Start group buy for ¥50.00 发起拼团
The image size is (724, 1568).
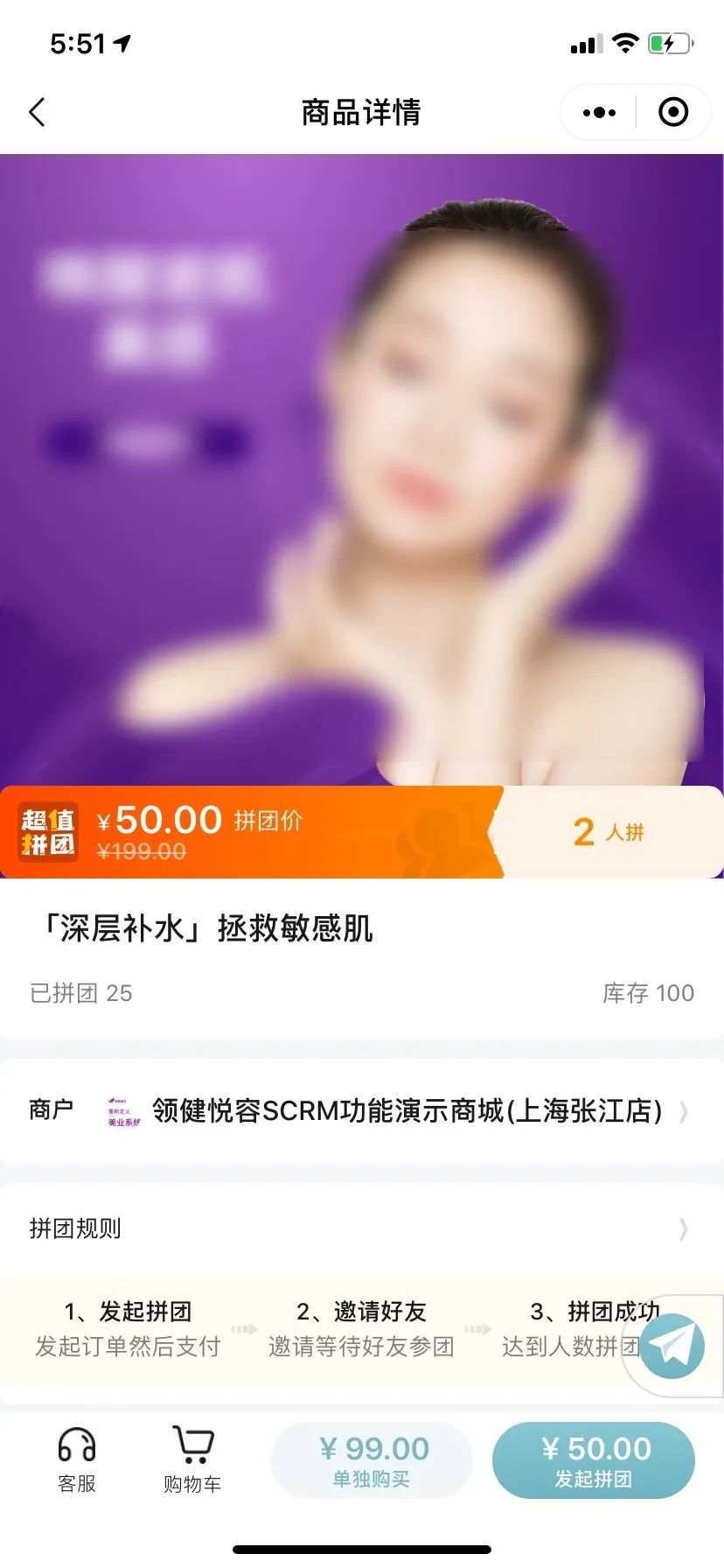point(594,1460)
